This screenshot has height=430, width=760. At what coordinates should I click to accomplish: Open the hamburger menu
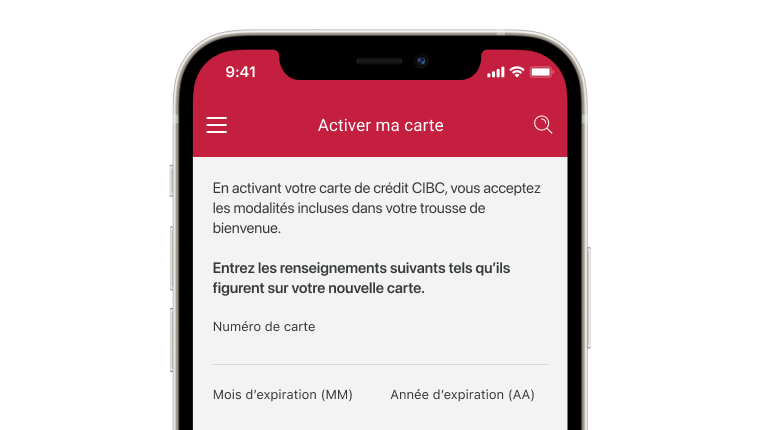pos(216,125)
